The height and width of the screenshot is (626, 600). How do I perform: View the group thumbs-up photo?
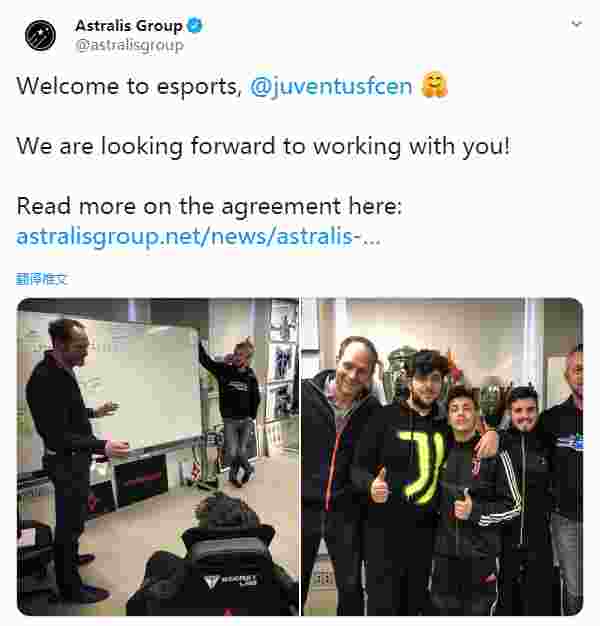[x=442, y=456]
